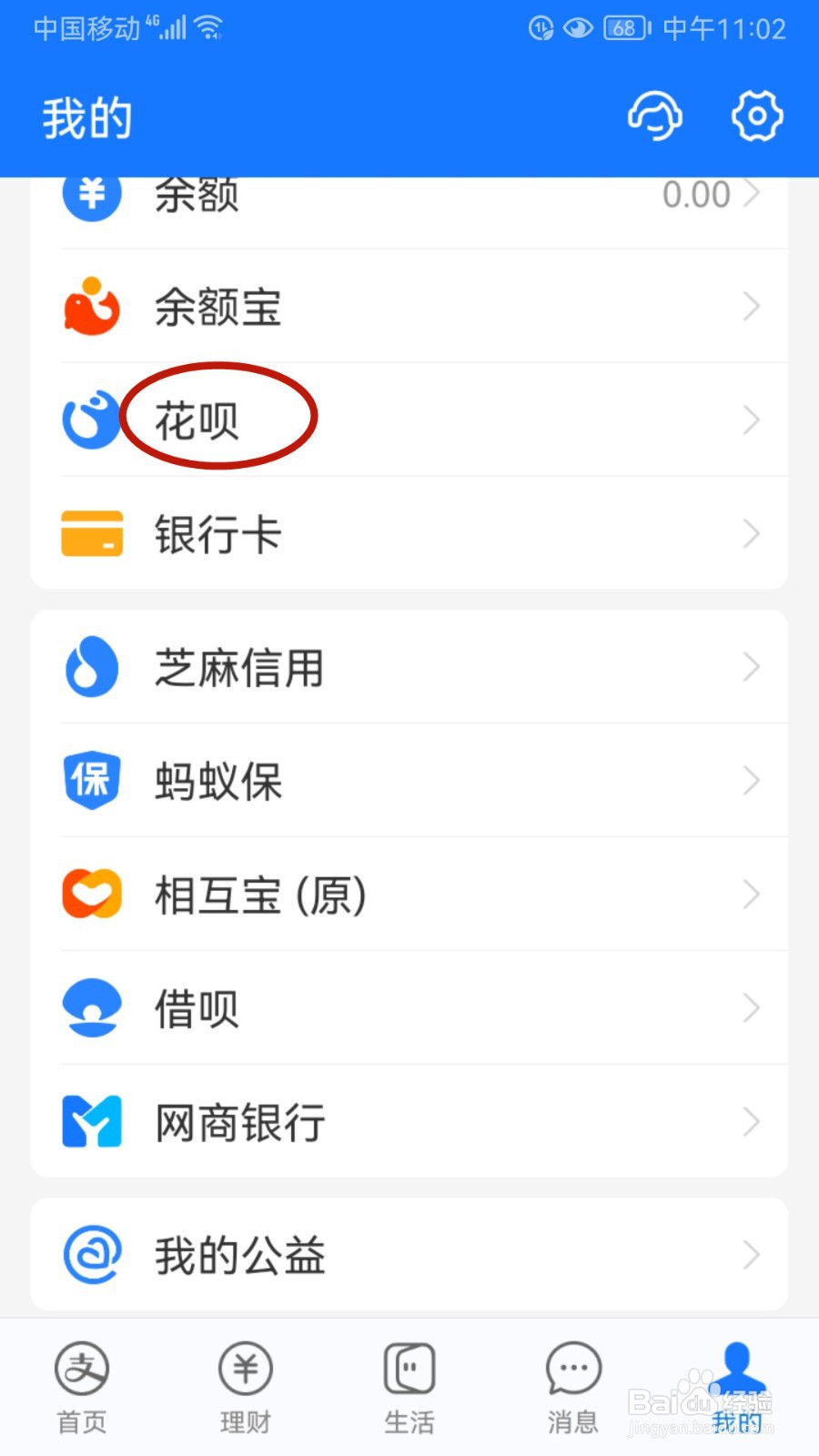
Task: Expand the 相互宝 (原) row chevron
Action: 750,894
